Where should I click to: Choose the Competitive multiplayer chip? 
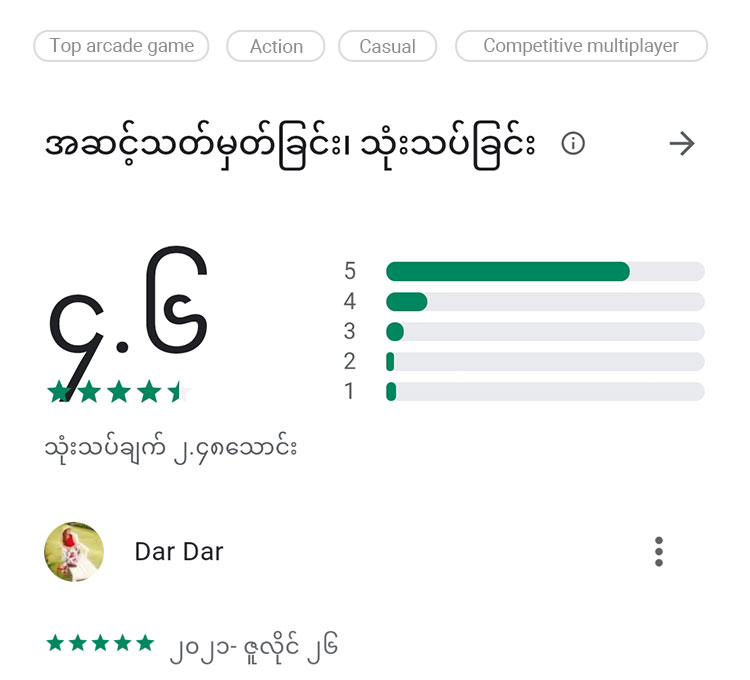point(581,46)
